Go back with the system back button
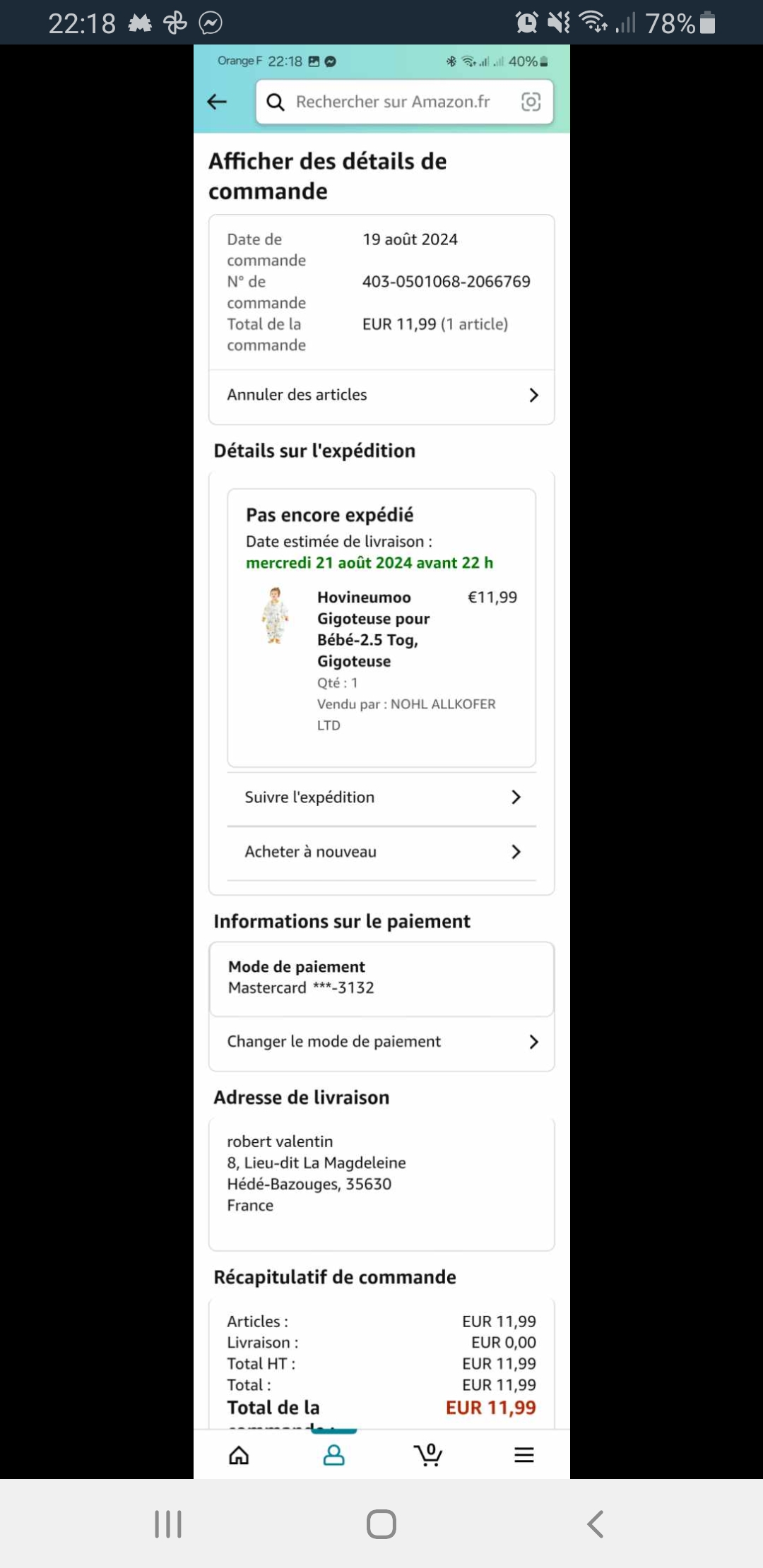Viewport: 763px width, 1568px height. [x=595, y=1524]
